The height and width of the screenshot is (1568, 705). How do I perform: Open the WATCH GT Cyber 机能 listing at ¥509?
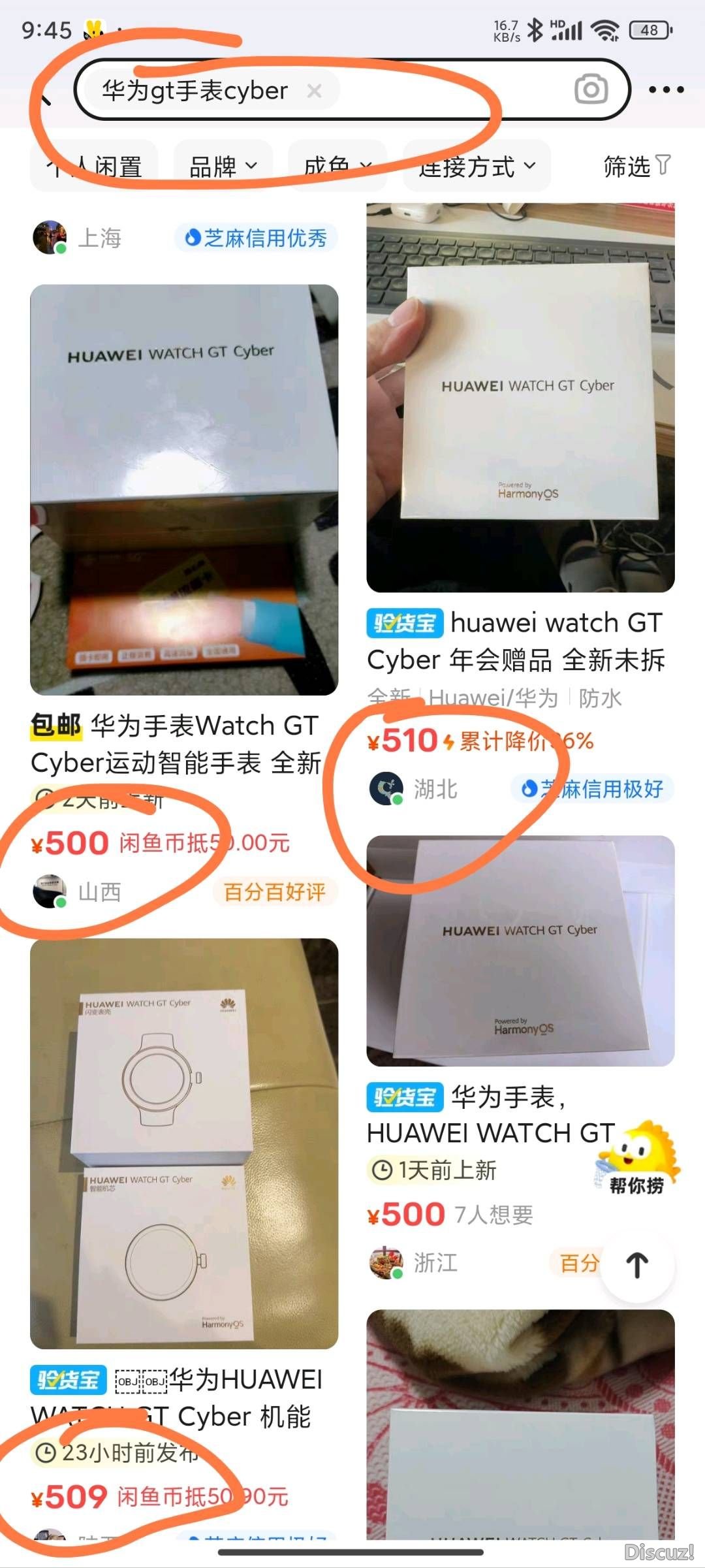pyautogui.click(x=183, y=1143)
